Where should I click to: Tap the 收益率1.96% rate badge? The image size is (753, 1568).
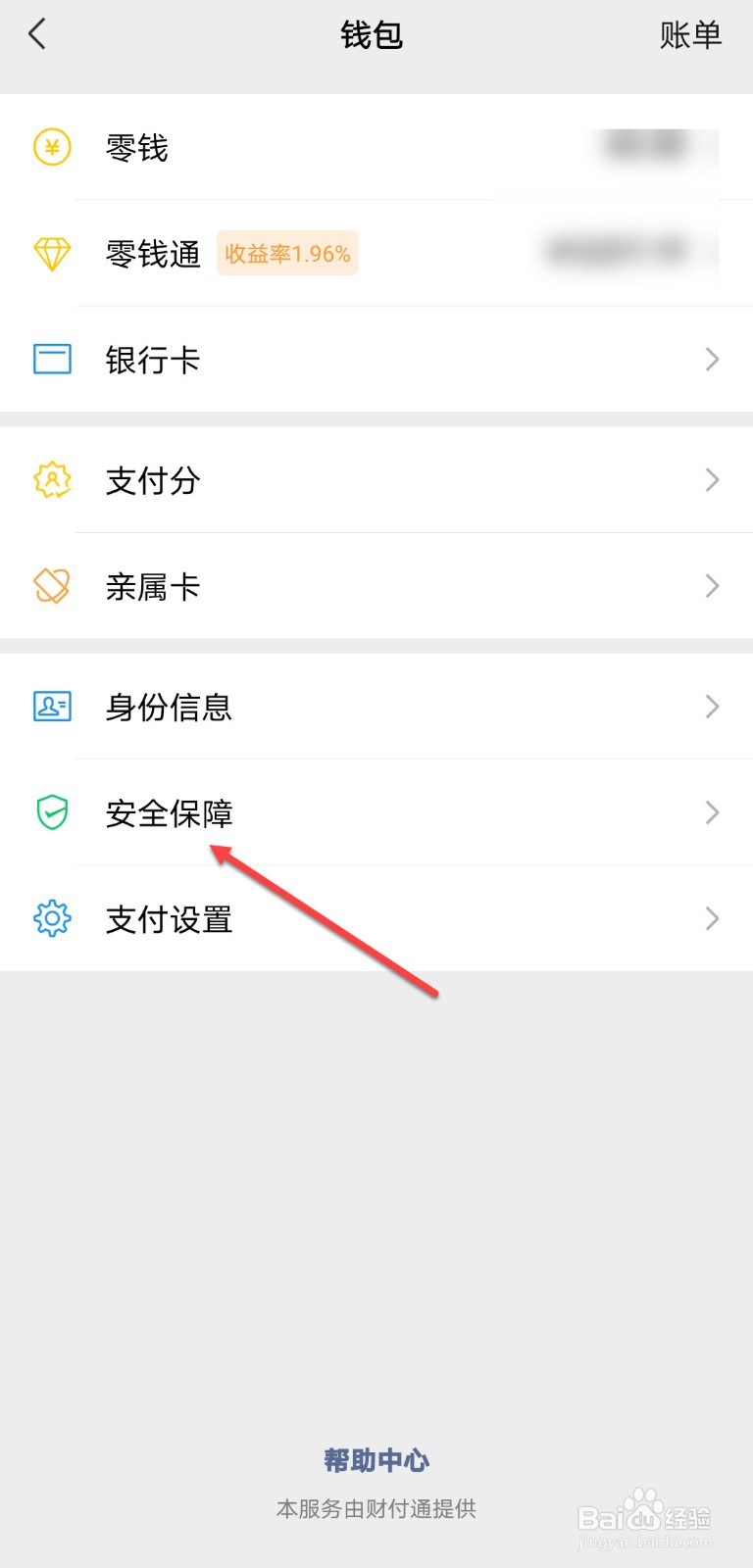pyautogui.click(x=286, y=254)
